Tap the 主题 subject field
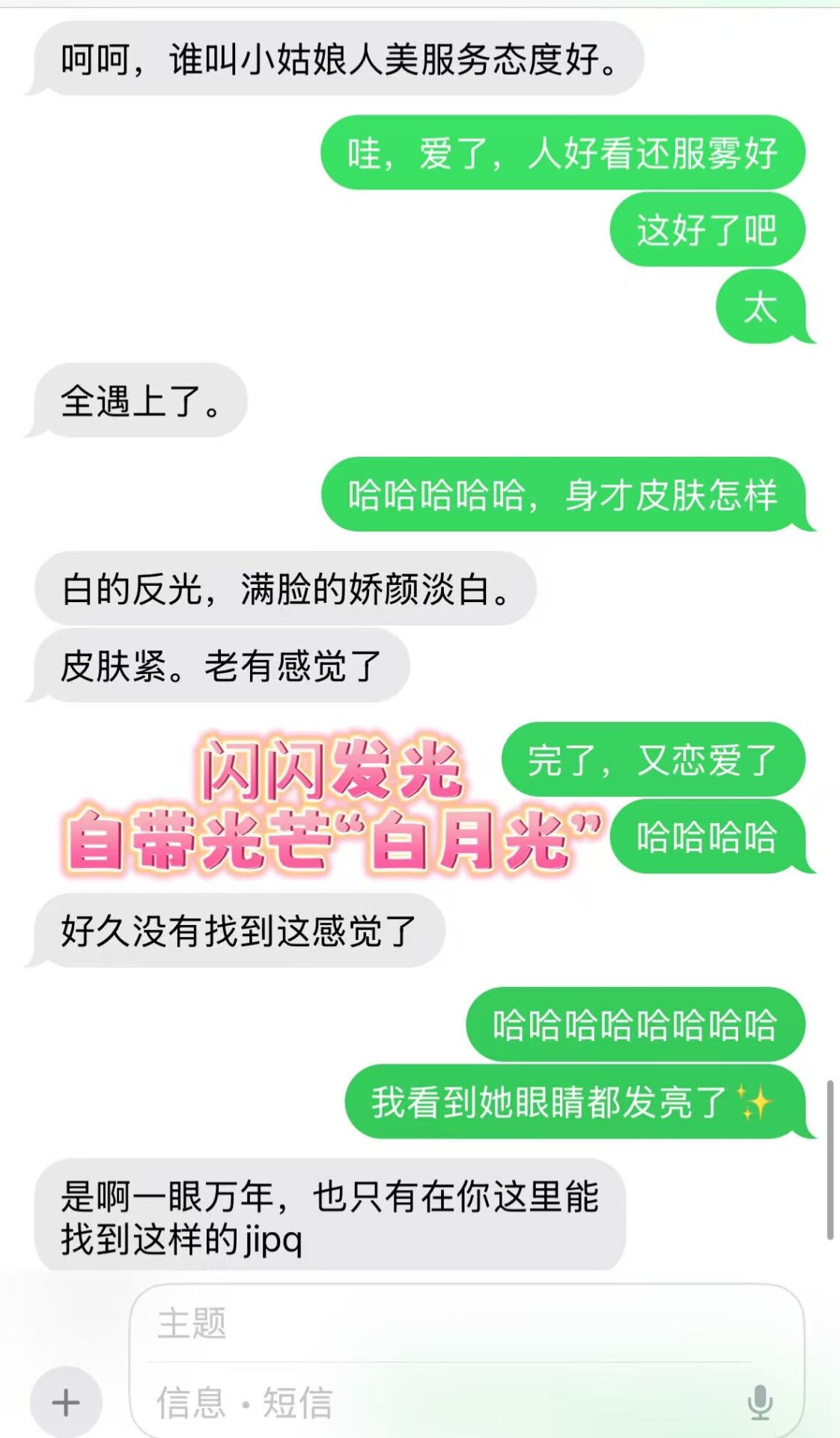Image resolution: width=840 pixels, height=1438 pixels. [x=449, y=1323]
